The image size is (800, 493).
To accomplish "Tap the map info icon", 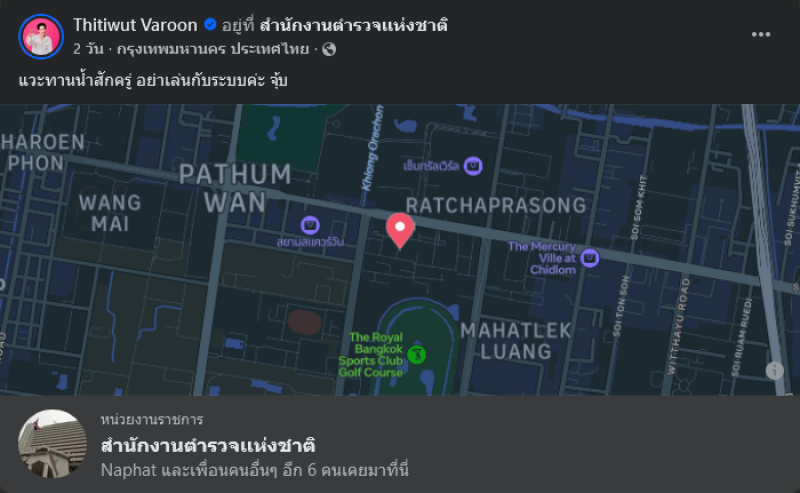I will [x=775, y=370].
